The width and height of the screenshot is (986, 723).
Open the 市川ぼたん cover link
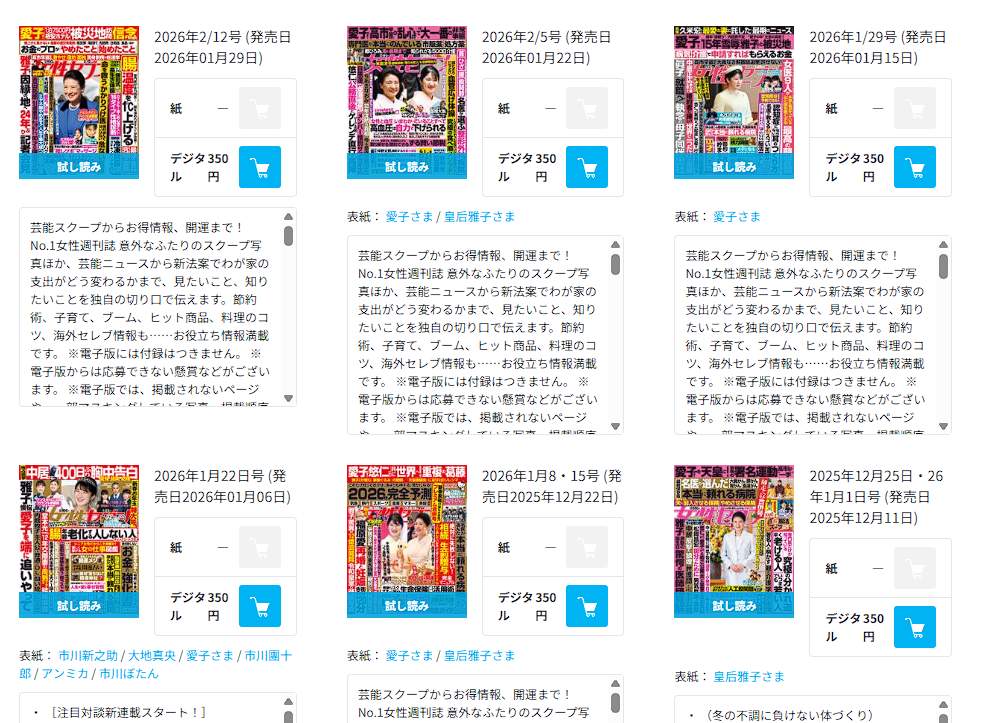(x=128, y=674)
